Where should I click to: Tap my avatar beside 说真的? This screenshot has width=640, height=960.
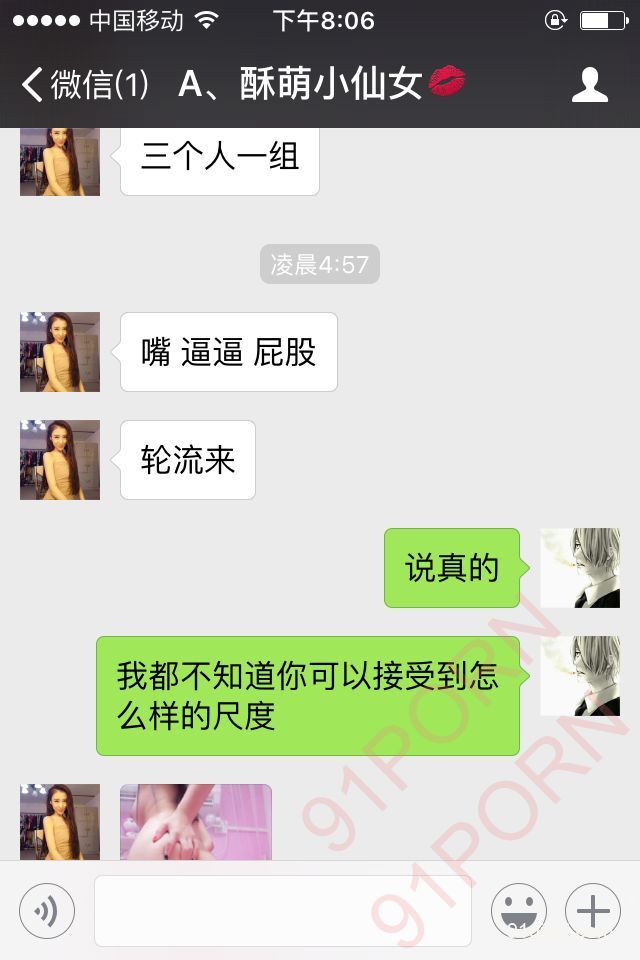point(580,568)
